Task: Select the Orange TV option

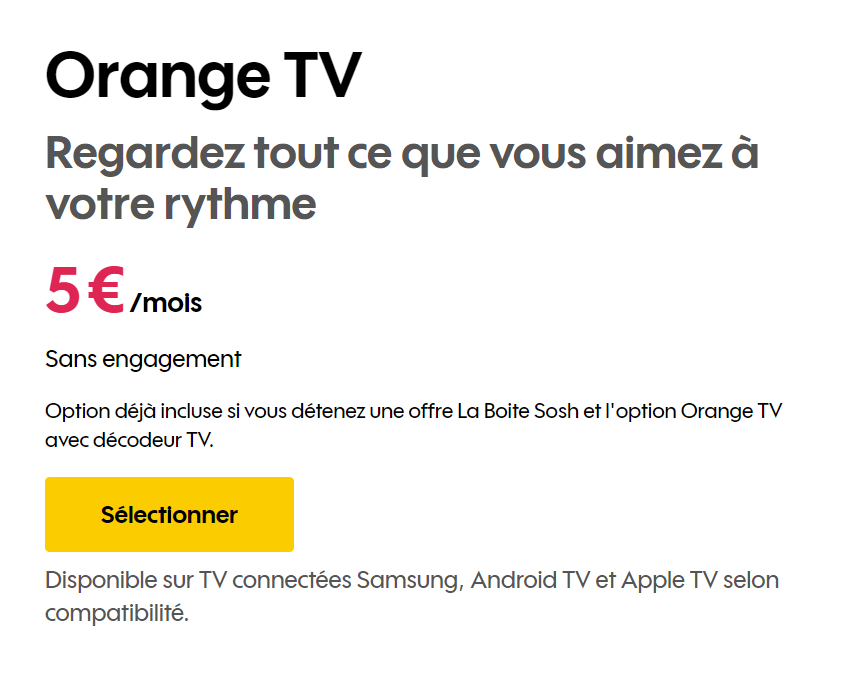Action: click(x=169, y=514)
